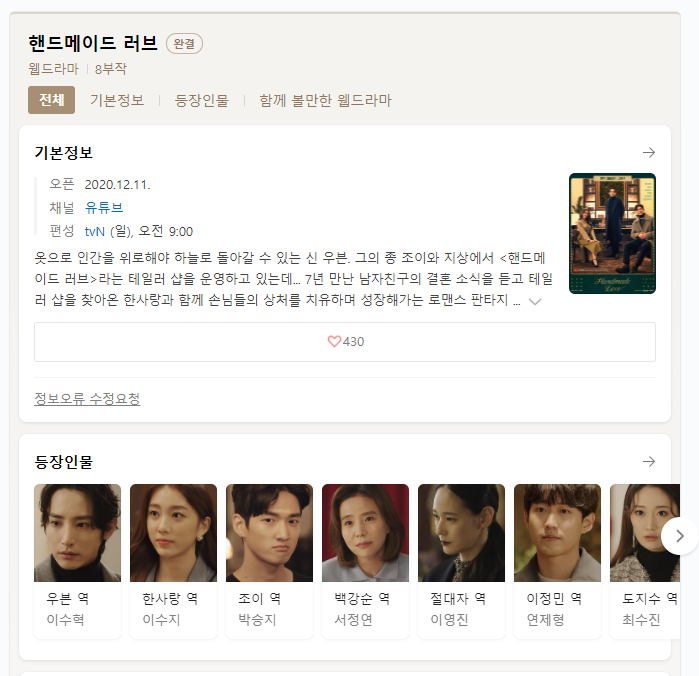Select the 전체 tab
This screenshot has height=676, width=699.
point(51,100)
